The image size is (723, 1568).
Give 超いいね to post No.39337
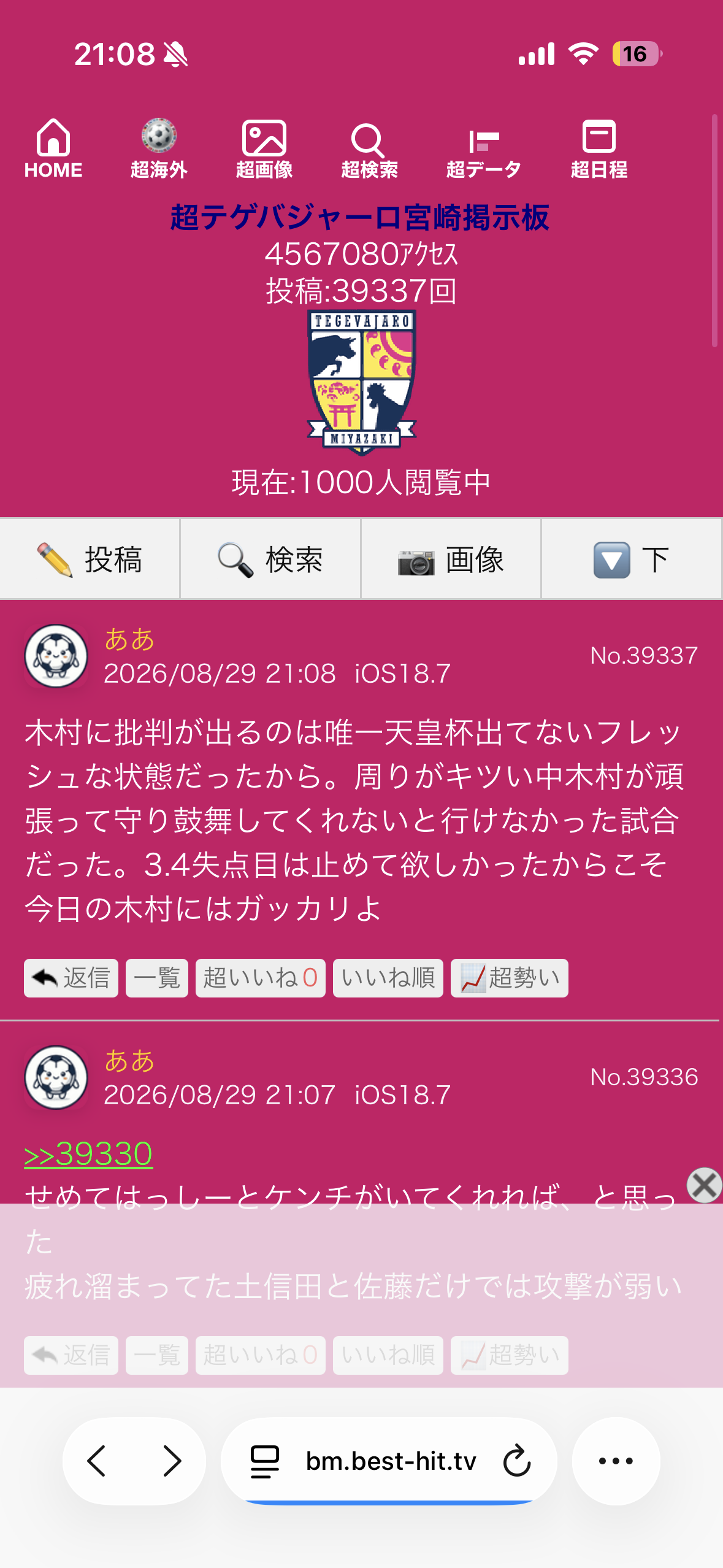pyautogui.click(x=261, y=978)
